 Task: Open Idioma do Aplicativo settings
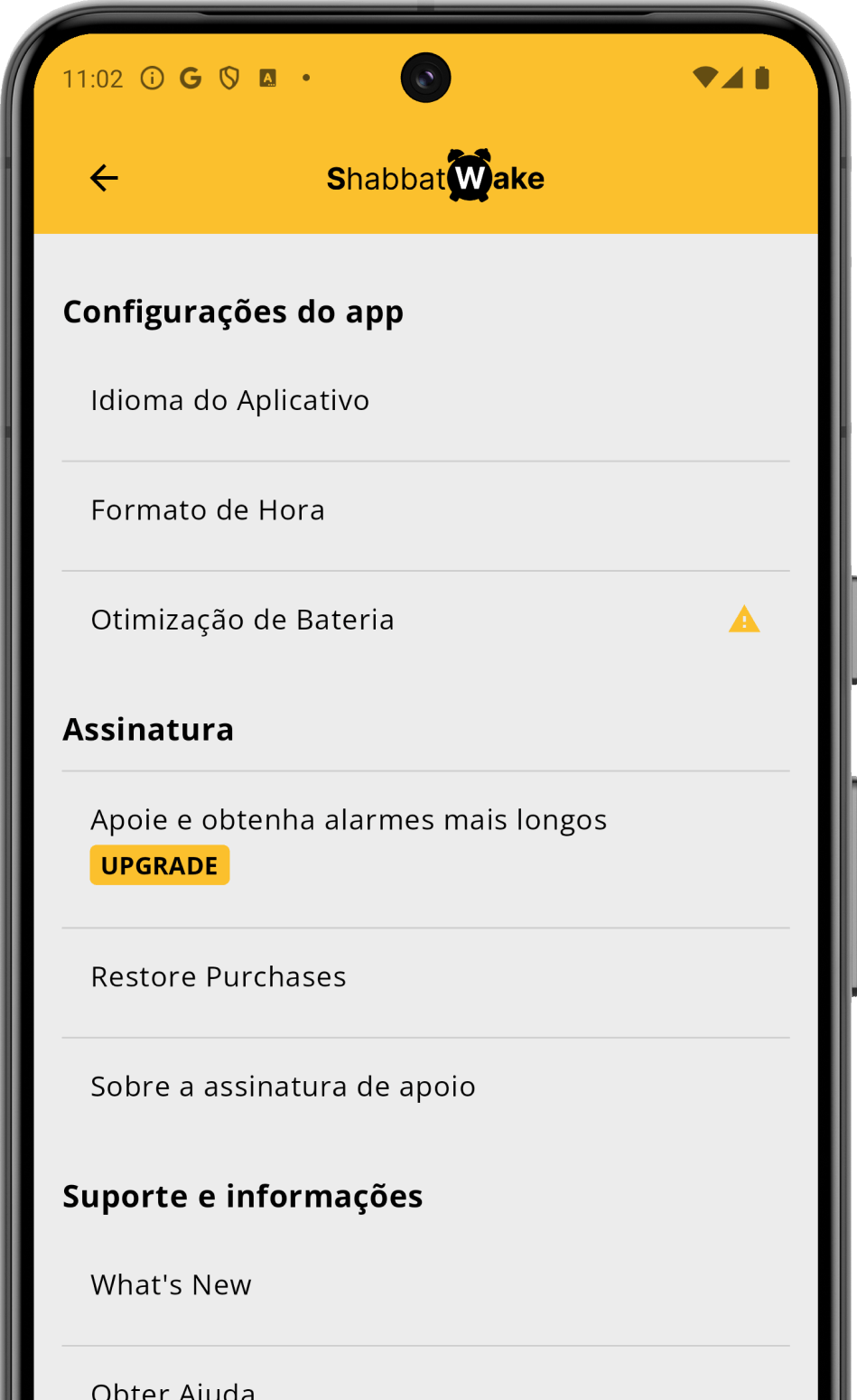[x=229, y=400]
